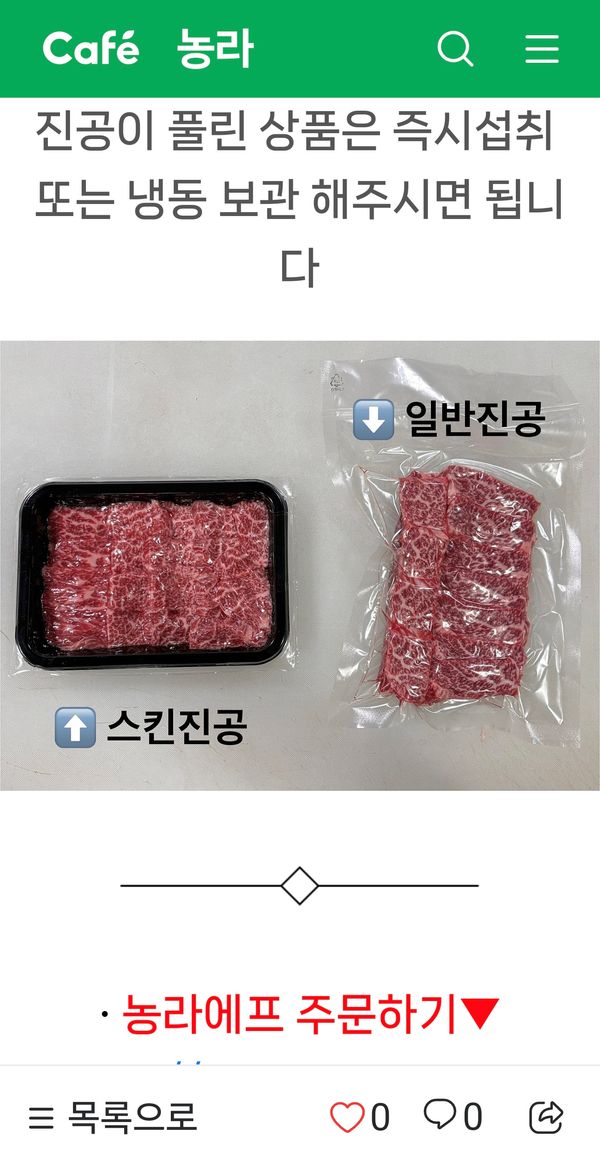Viewport: 600px width, 1168px height.
Task: Open the search icon in the header
Action: coord(456,48)
